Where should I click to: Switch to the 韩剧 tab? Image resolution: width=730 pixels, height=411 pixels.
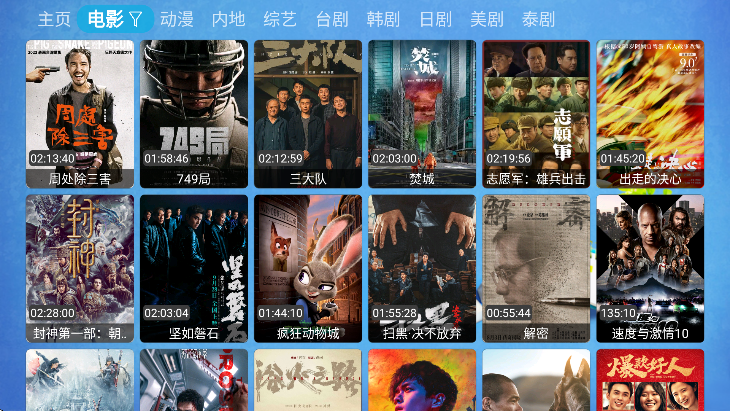384,19
